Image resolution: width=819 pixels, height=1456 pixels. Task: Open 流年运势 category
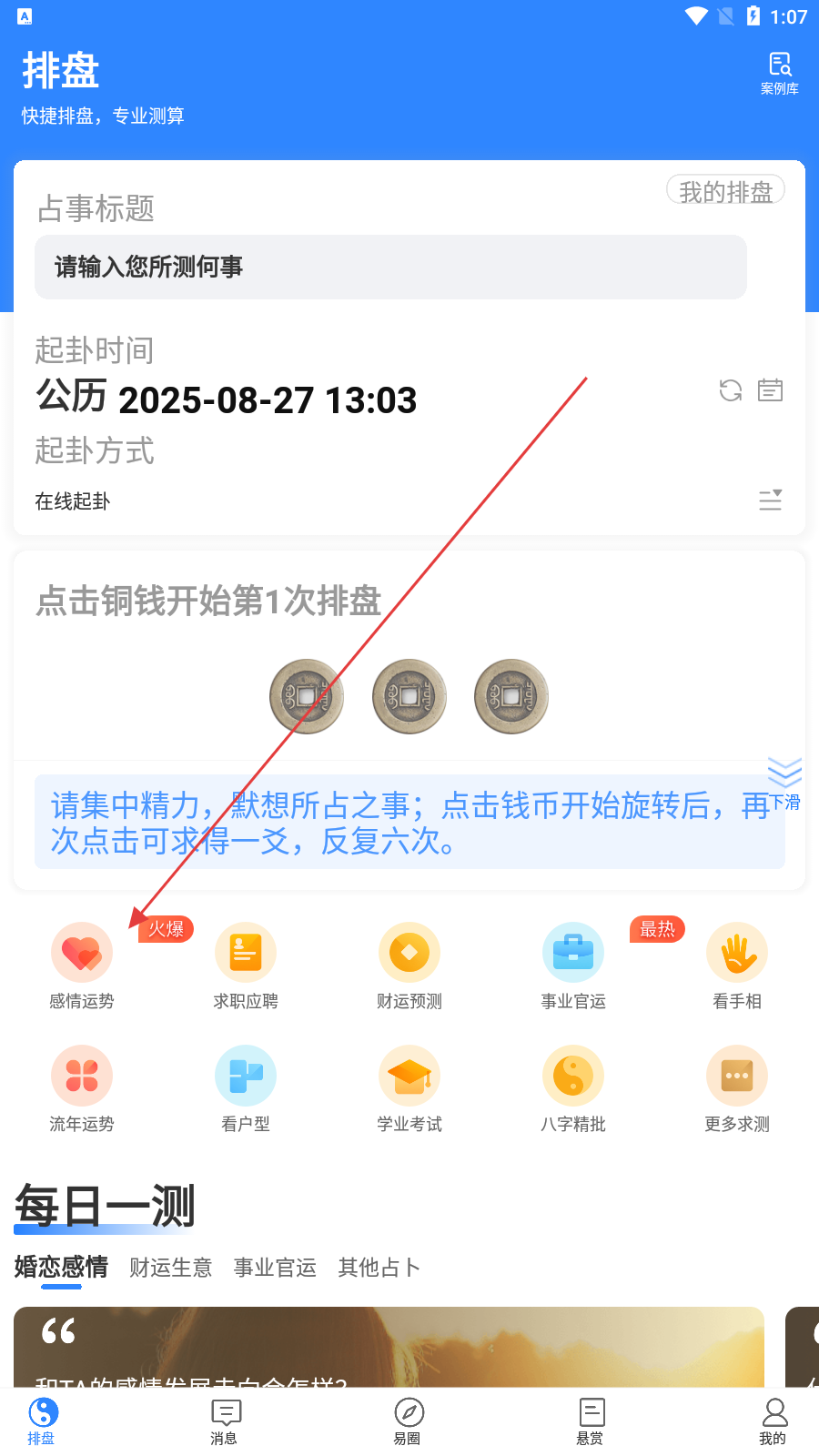(x=82, y=1088)
